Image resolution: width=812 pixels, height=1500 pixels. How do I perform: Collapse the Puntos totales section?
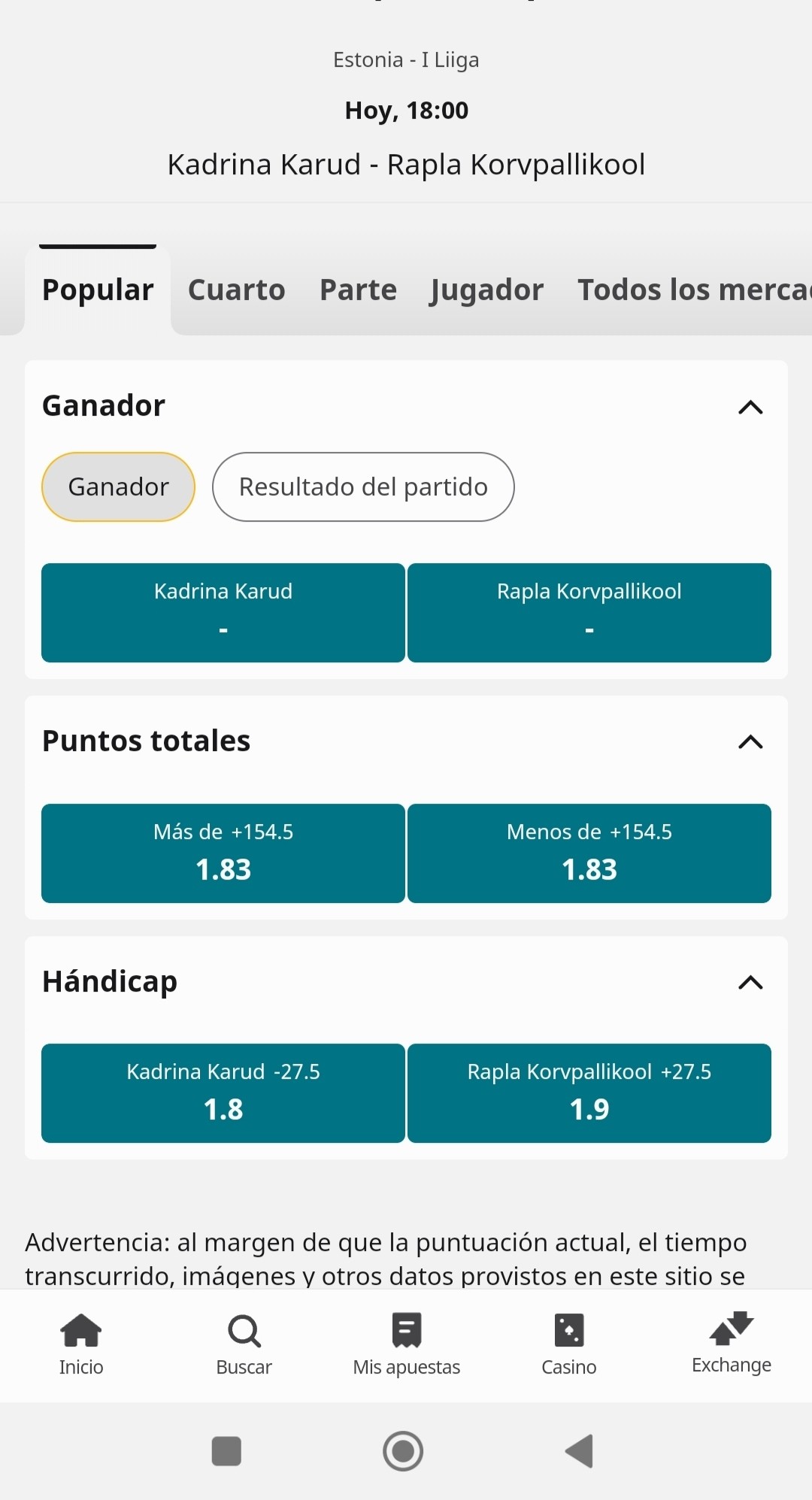(x=750, y=742)
